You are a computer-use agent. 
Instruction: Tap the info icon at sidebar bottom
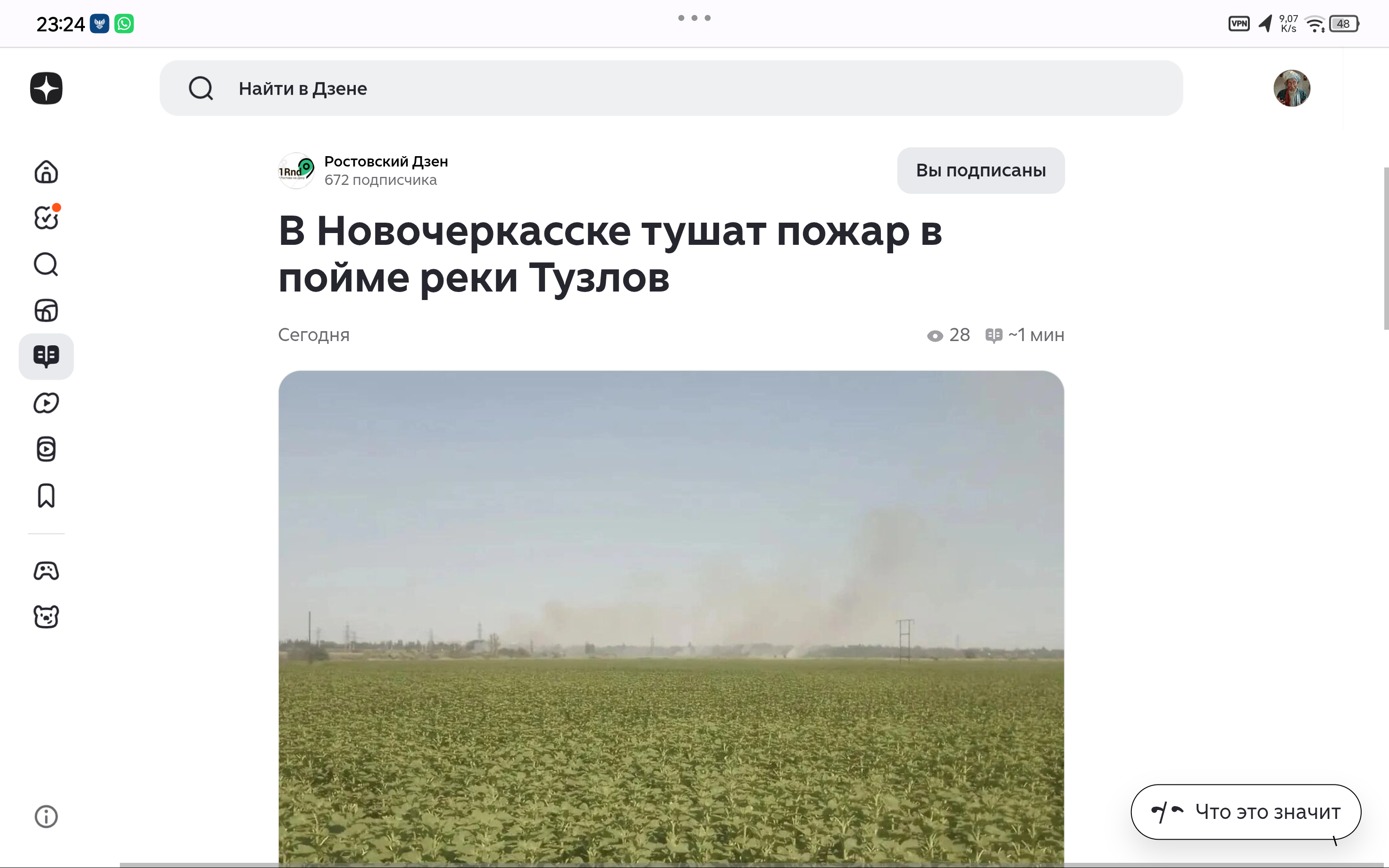(x=46, y=816)
